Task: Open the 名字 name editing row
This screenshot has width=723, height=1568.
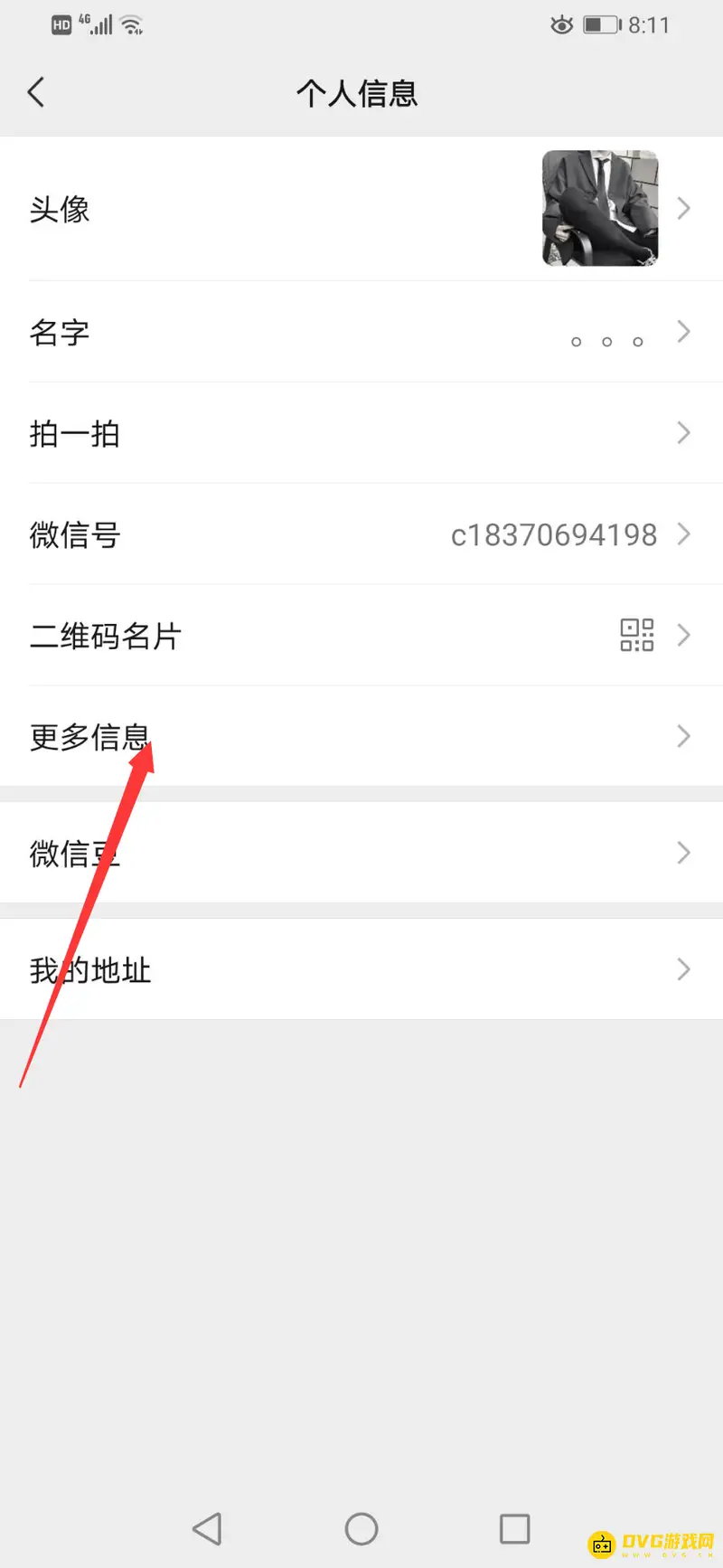Action: pyautogui.click(x=361, y=332)
